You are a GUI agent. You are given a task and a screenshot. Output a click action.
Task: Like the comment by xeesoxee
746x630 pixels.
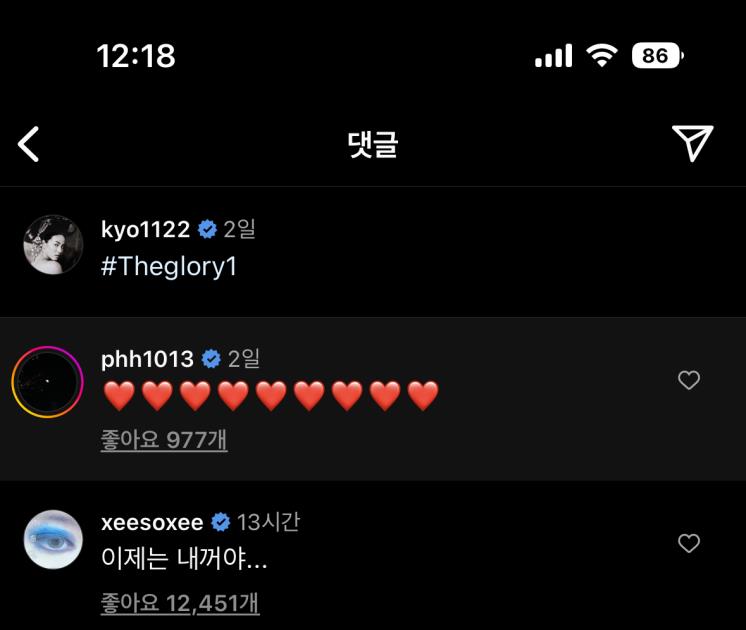point(688,543)
